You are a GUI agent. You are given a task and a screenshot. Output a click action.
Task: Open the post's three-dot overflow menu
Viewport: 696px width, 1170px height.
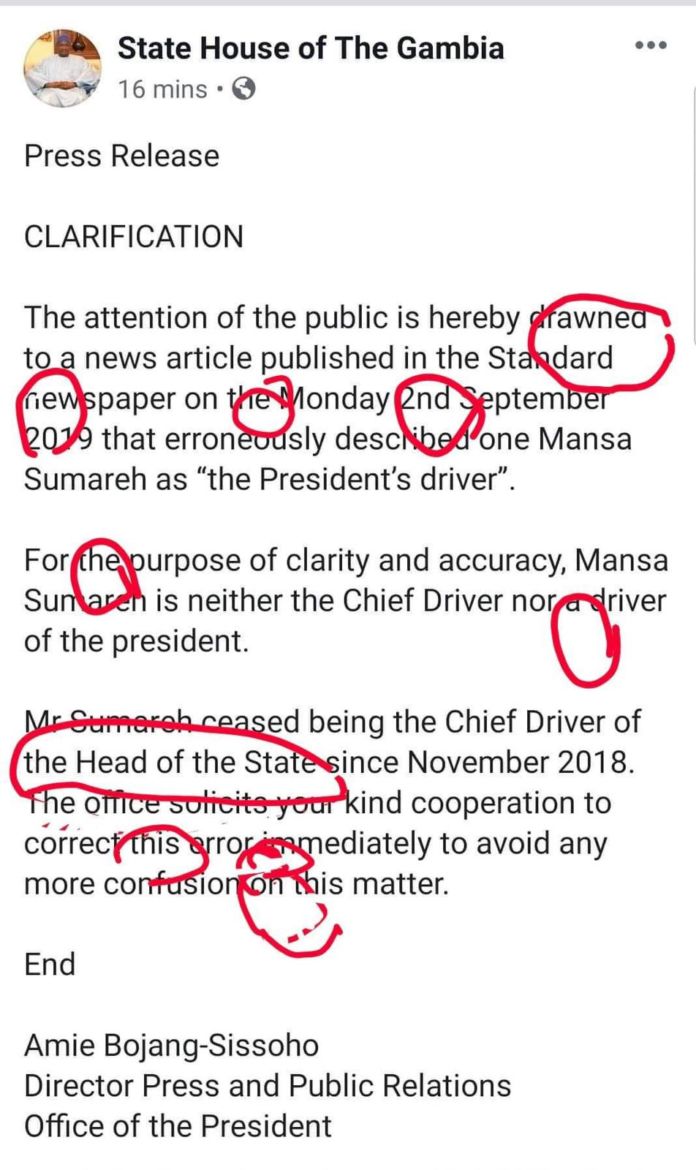[x=650, y=46]
